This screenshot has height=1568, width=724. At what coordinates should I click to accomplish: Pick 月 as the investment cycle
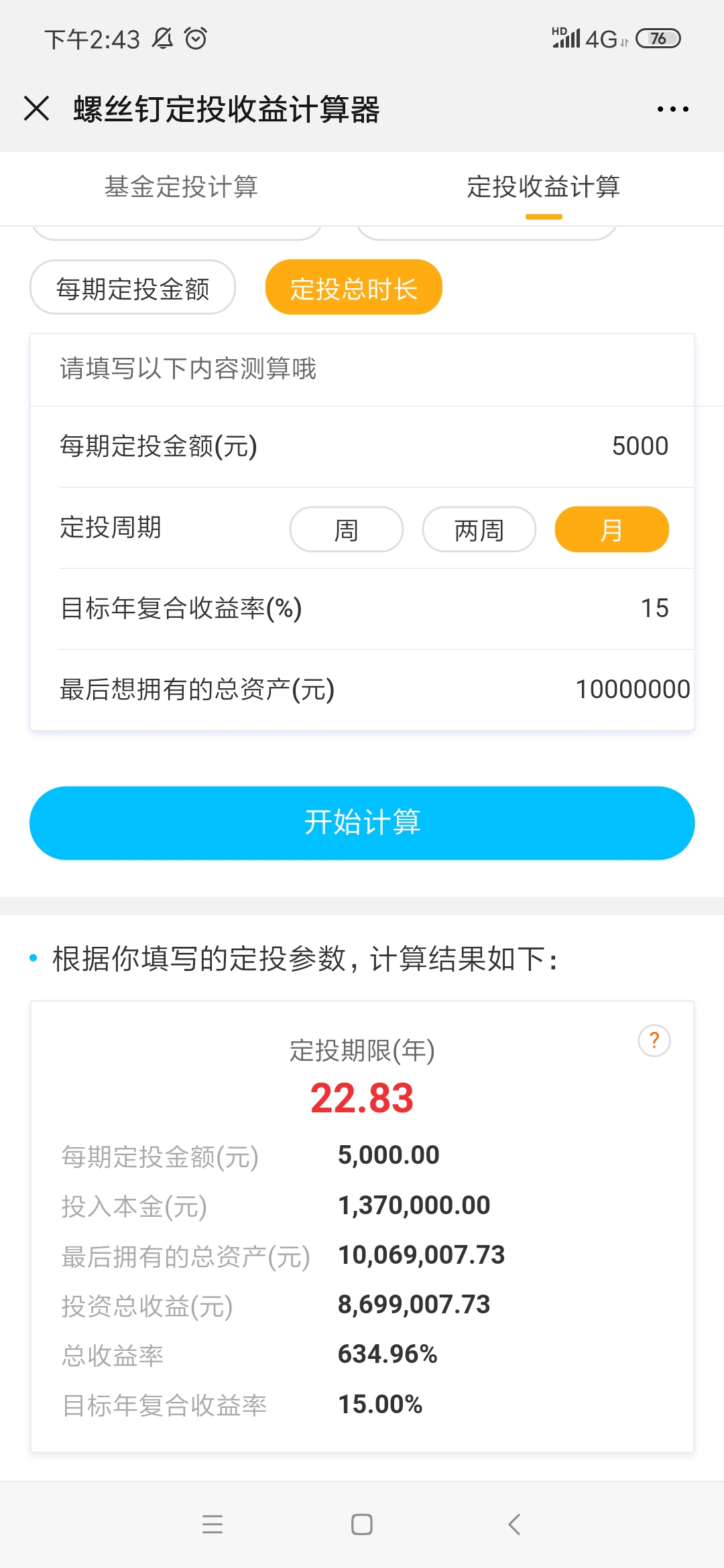pos(612,529)
